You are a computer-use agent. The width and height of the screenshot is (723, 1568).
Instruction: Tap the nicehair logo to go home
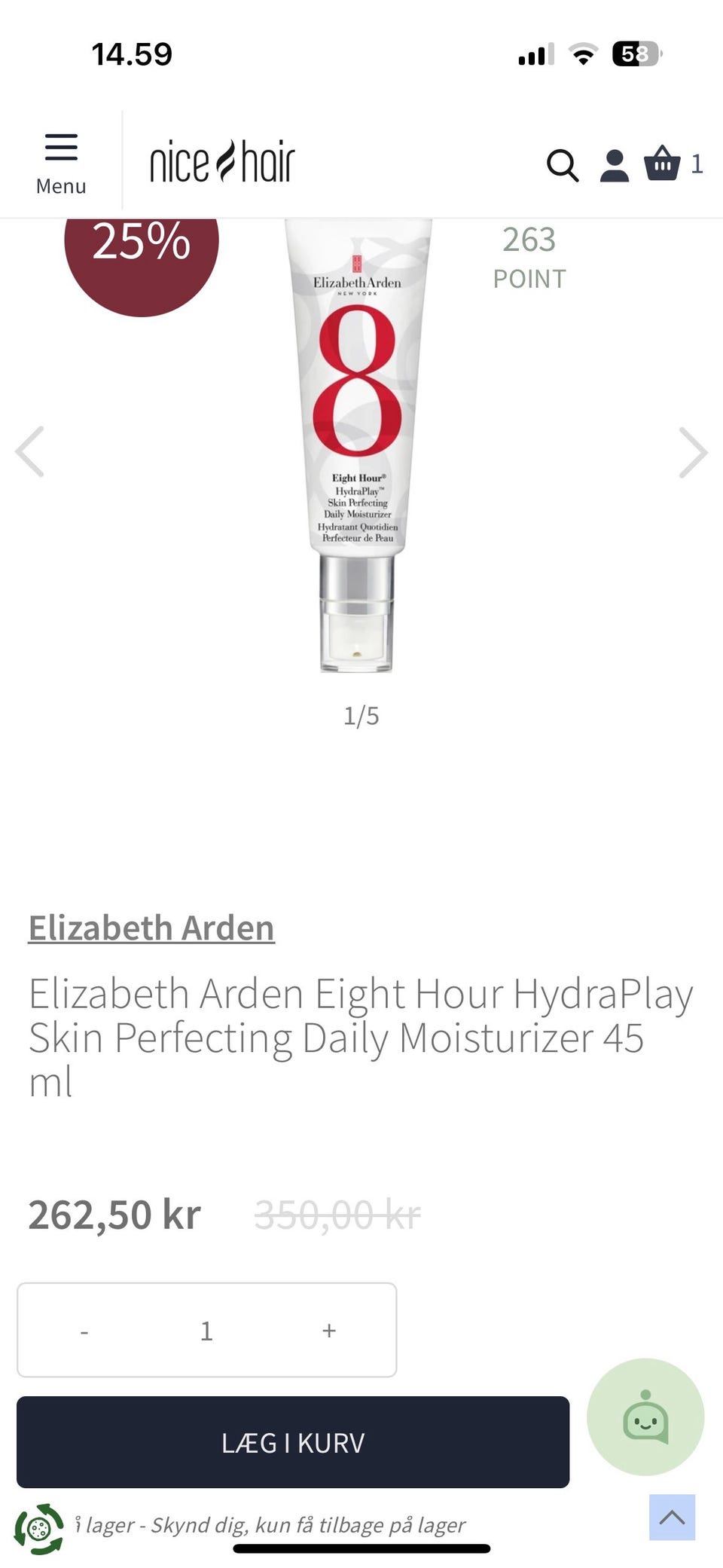222,161
